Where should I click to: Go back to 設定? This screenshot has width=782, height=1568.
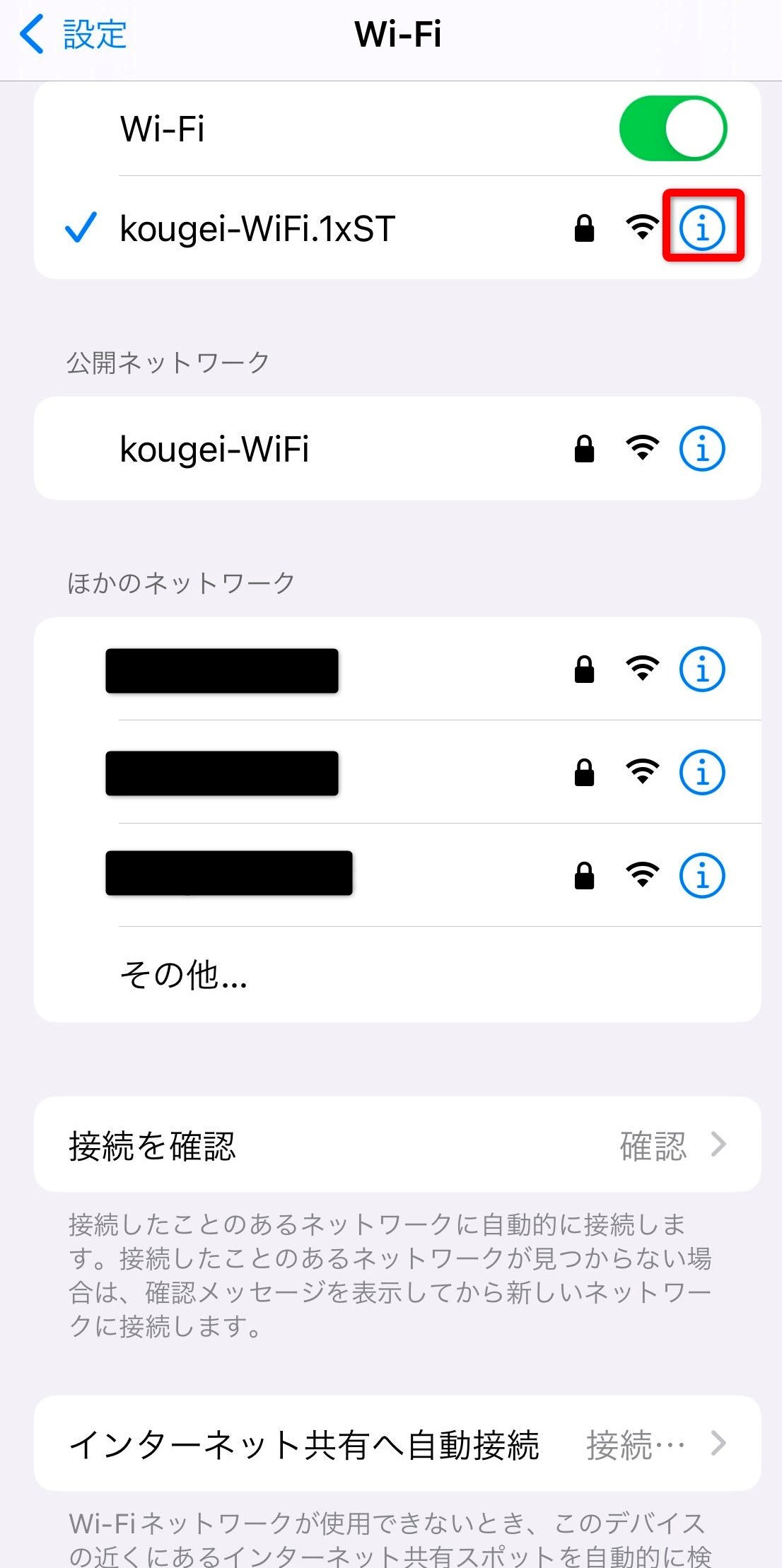74,35
